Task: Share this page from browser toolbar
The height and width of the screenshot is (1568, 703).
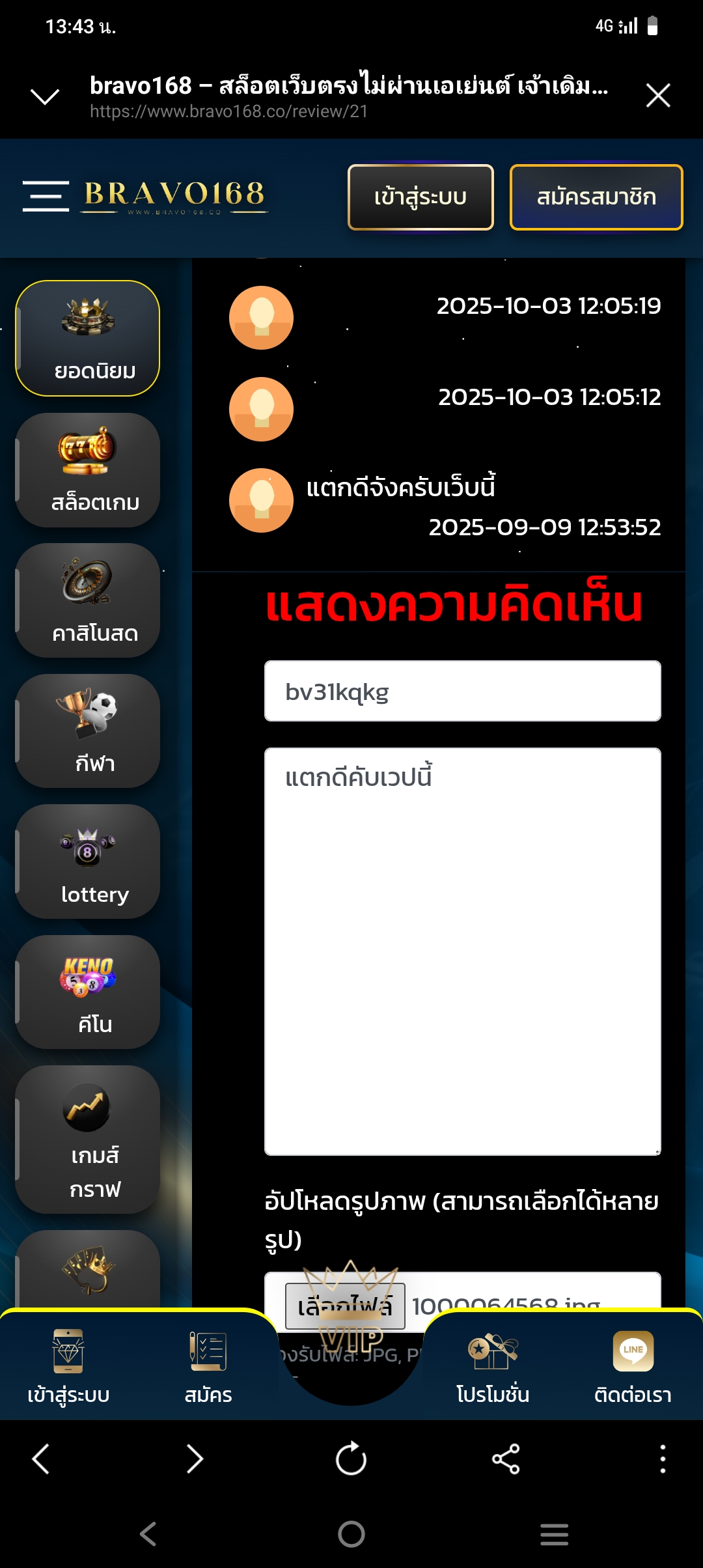Action: click(506, 1459)
